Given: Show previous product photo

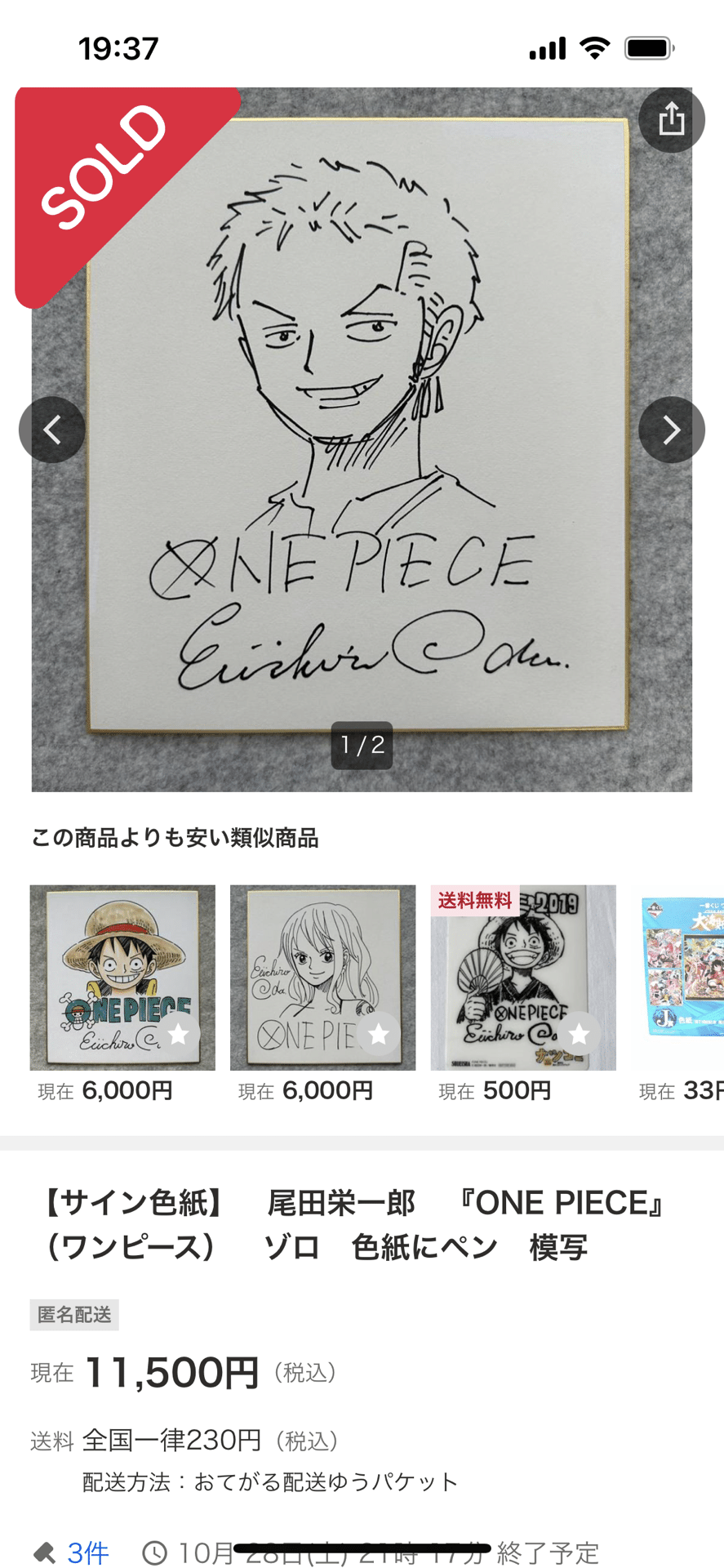Looking at the screenshot, I should click(51, 430).
